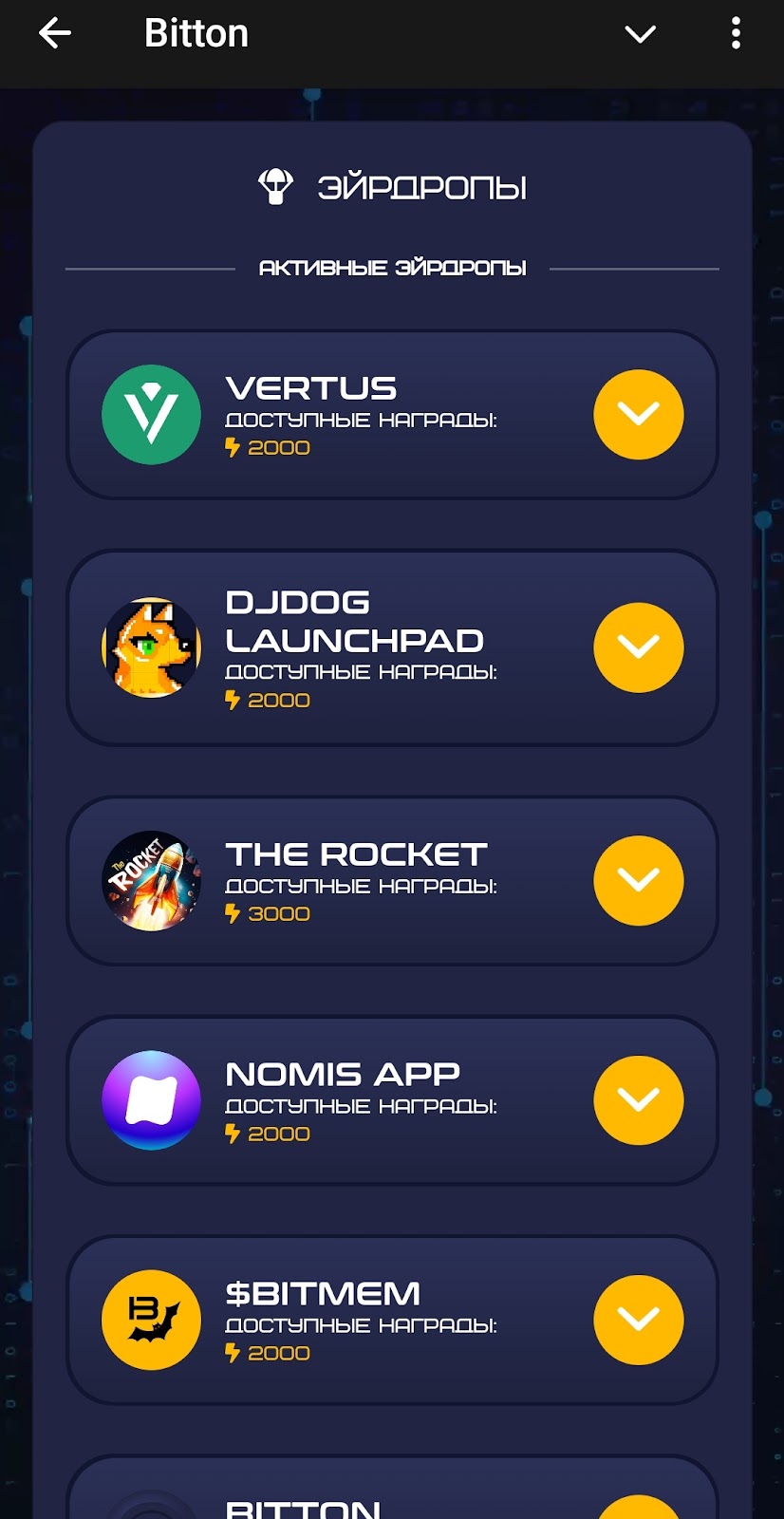This screenshot has height=1519, width=784.
Task: Expand the DJDOG LAUNCHPAD airdrop
Action: (x=638, y=647)
